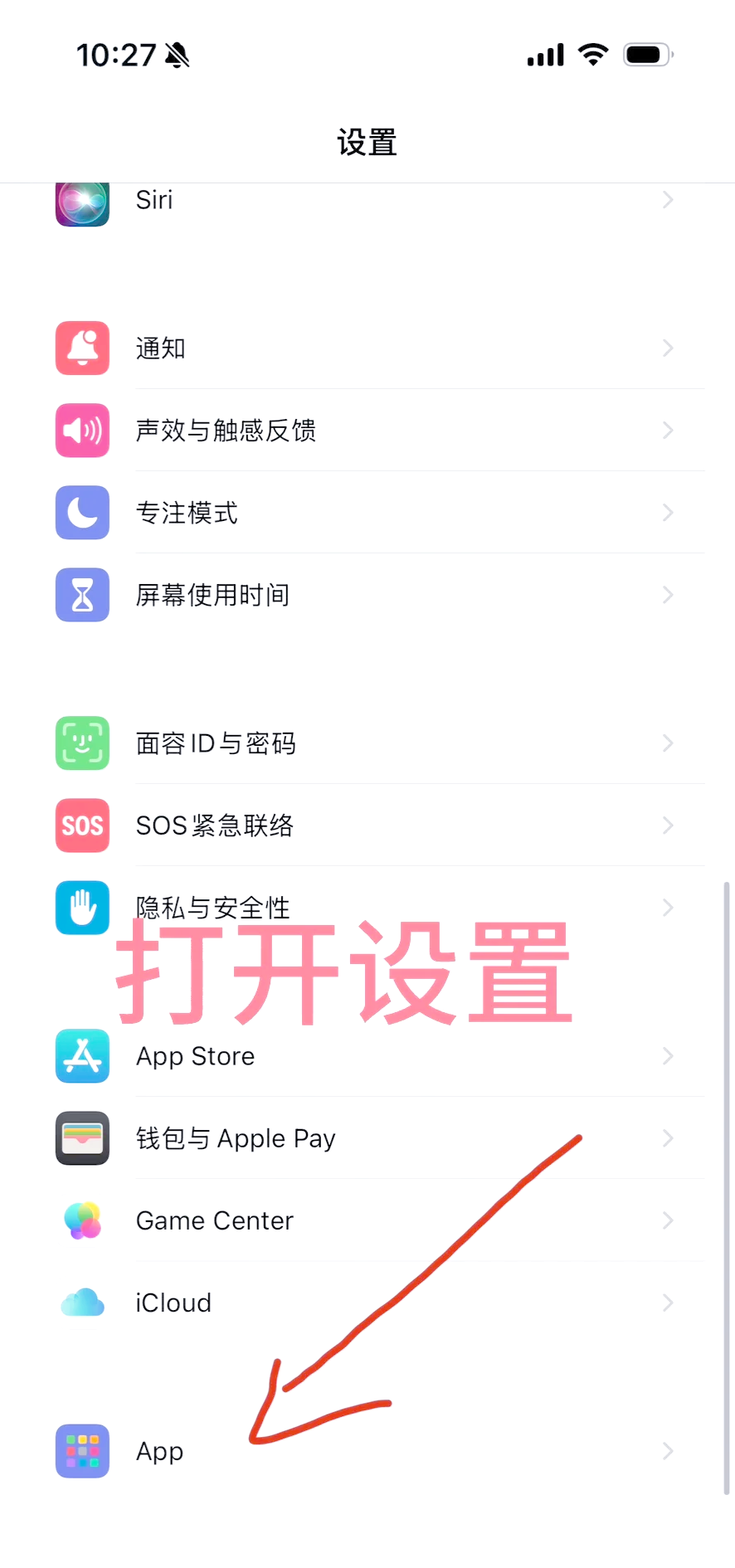Open 钱包与 Apple Pay settings
The width and height of the screenshot is (735, 1568).
[x=365, y=1138]
